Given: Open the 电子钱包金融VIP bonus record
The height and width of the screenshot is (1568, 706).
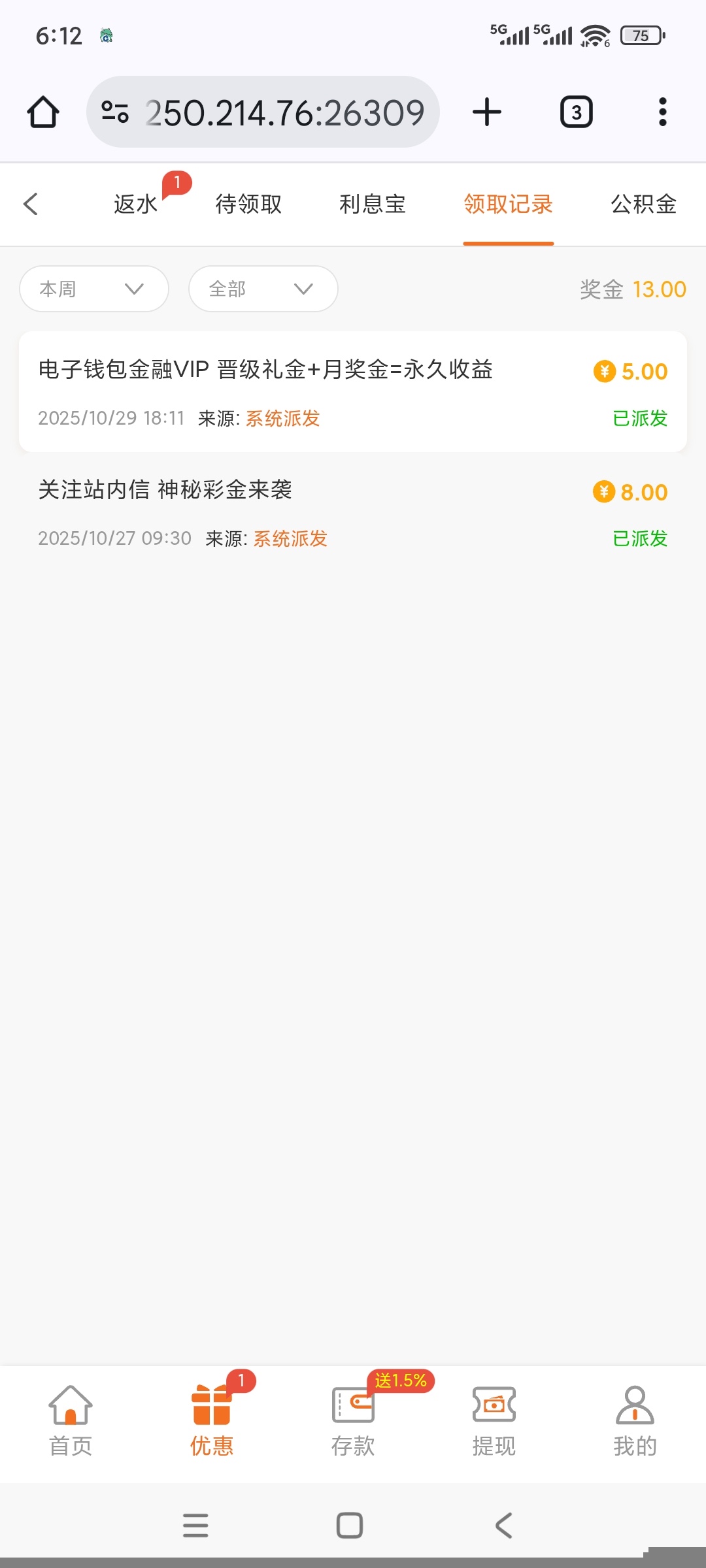Looking at the screenshot, I should tap(353, 392).
